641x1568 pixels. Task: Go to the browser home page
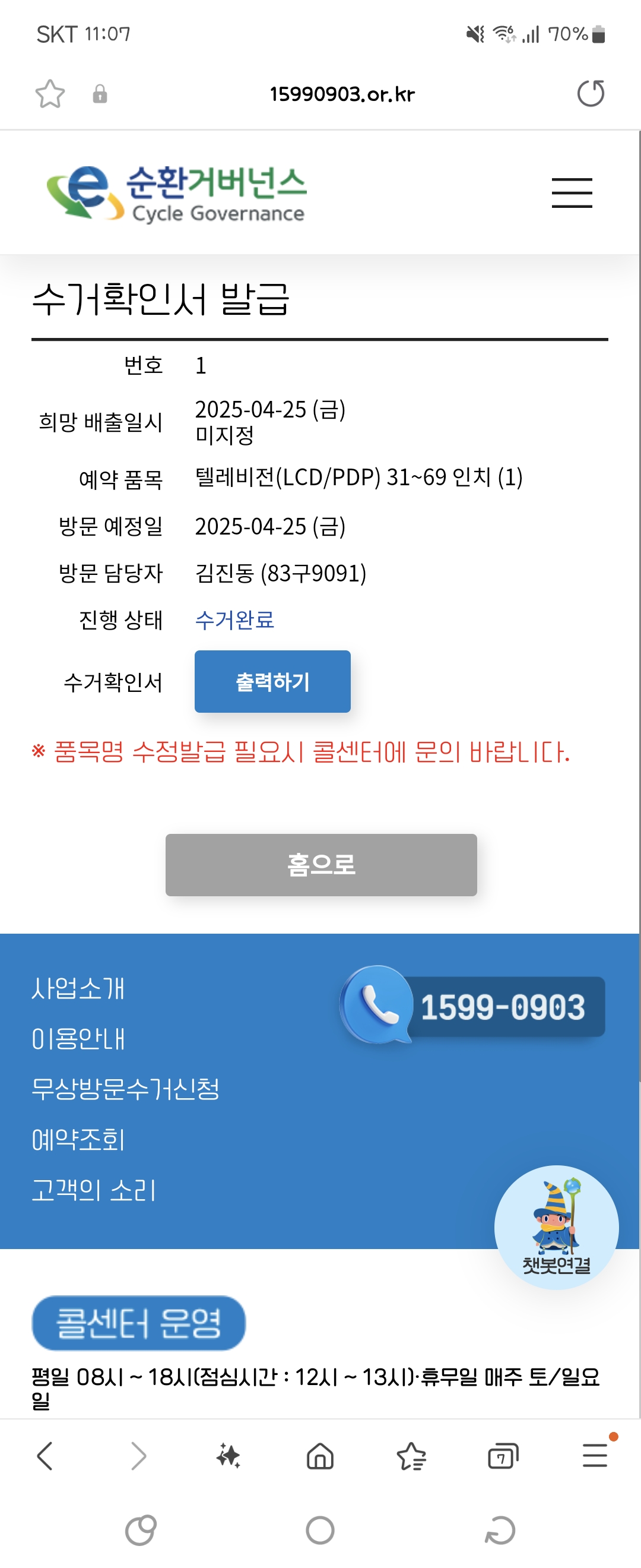[320, 1456]
